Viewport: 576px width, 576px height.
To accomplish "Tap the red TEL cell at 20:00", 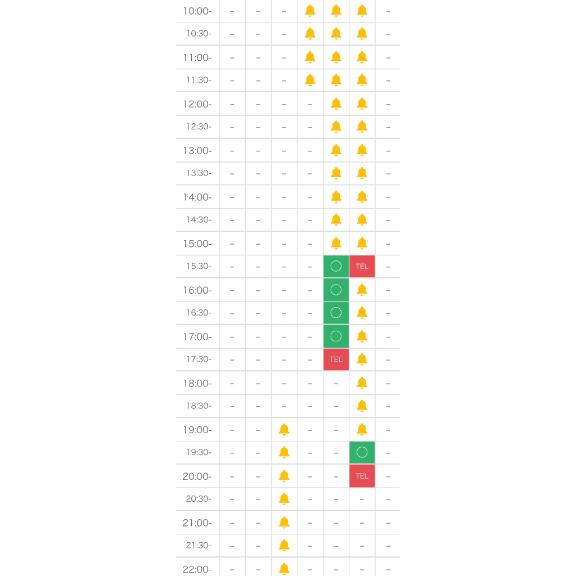I will click(362, 476).
